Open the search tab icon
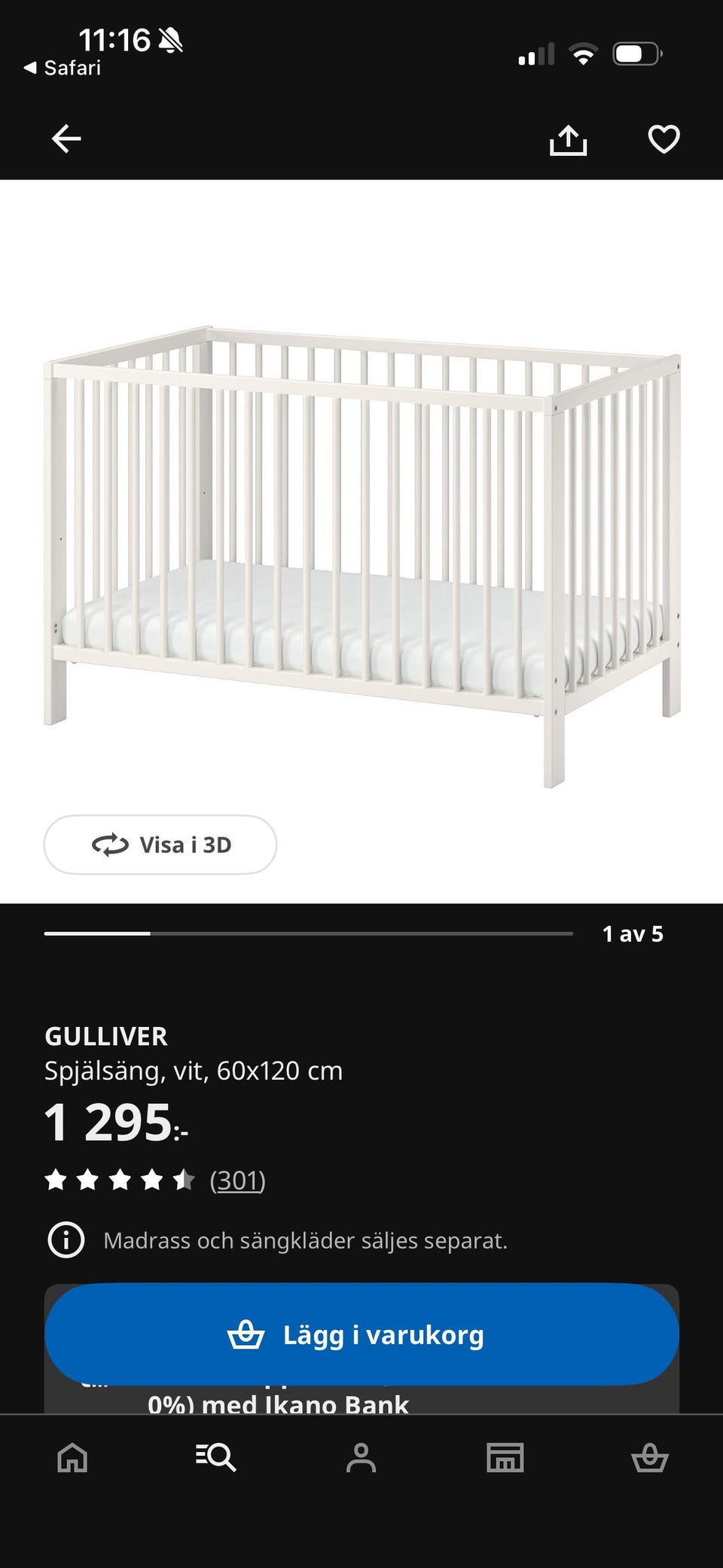 pos(216,1456)
